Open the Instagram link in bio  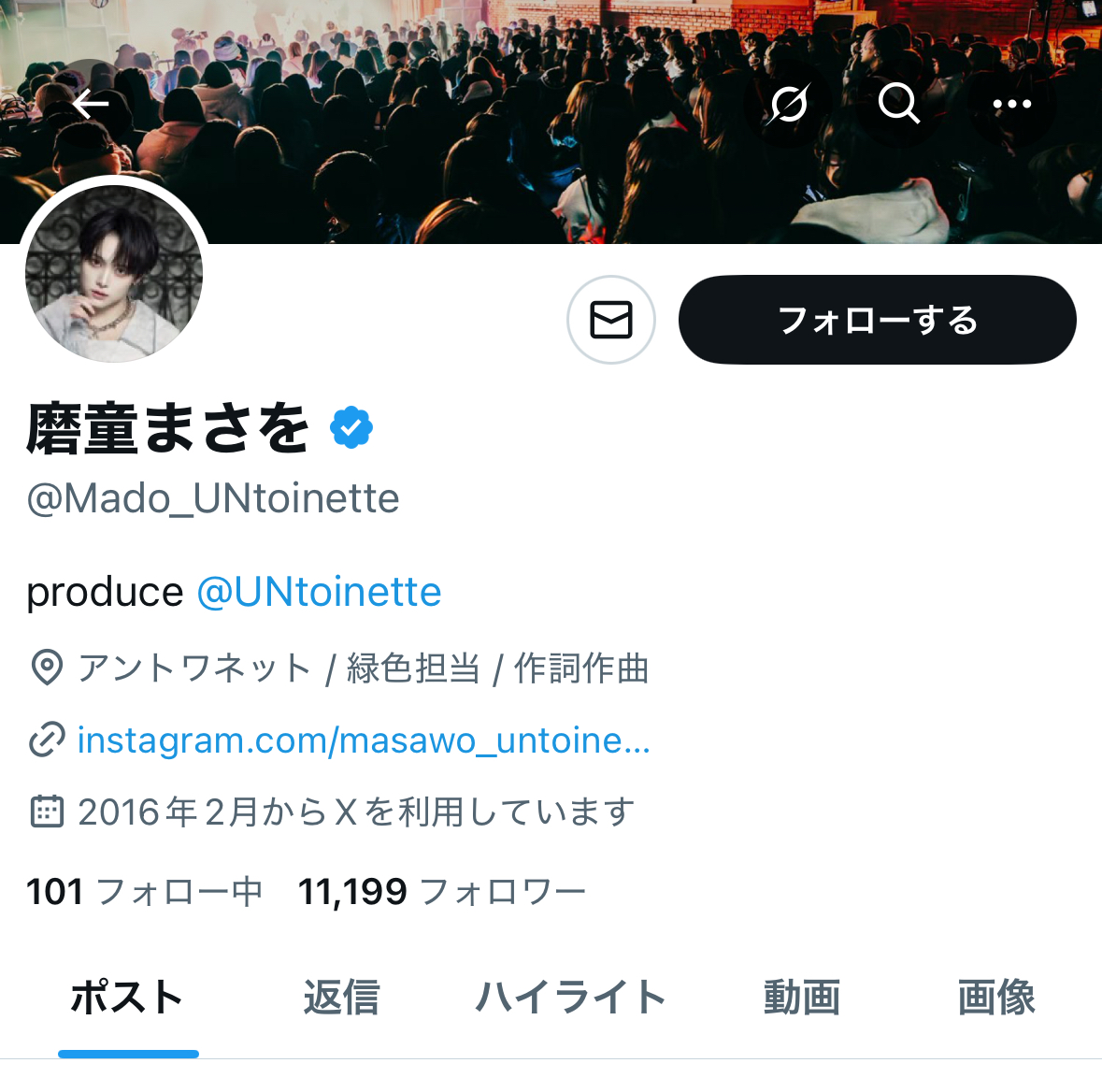coord(364,740)
